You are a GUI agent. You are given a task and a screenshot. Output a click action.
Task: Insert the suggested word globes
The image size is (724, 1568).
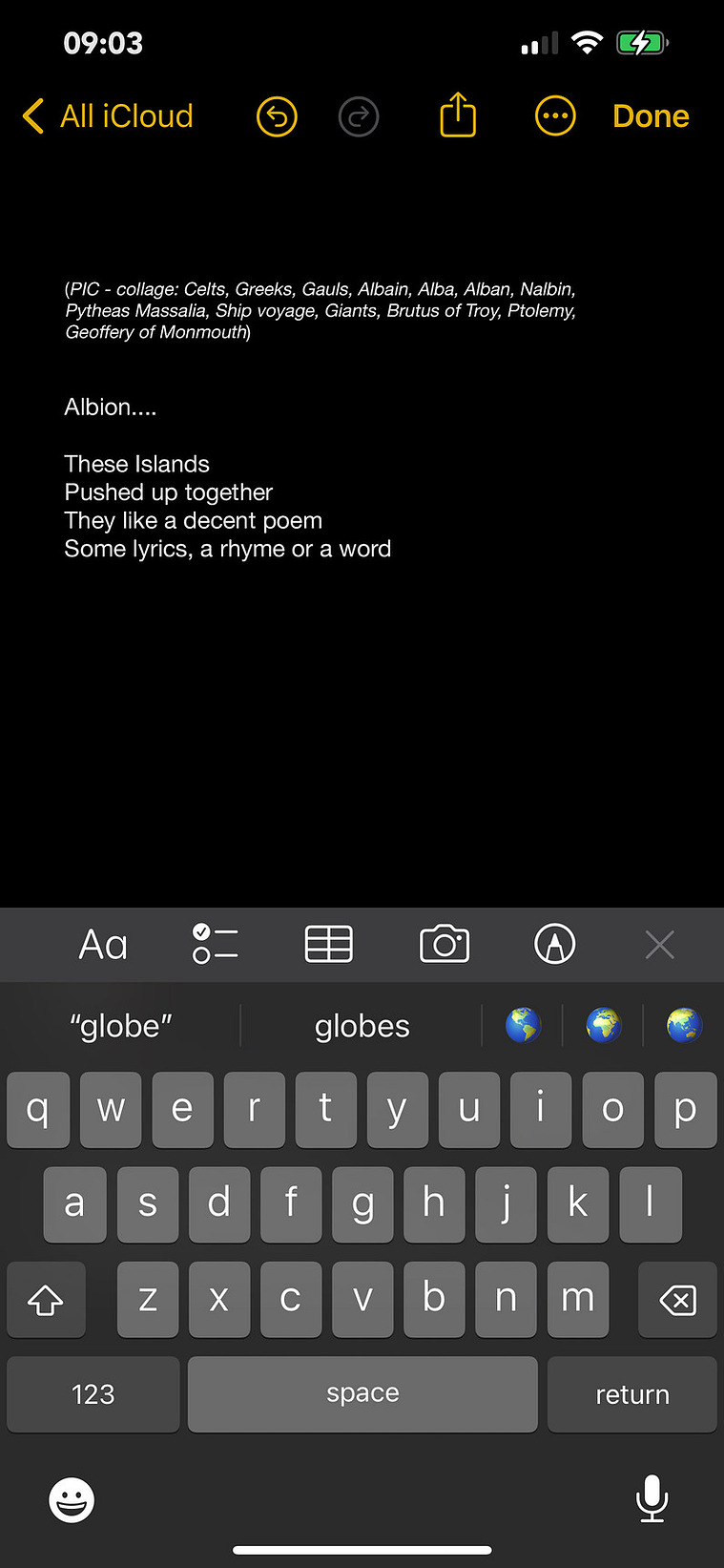(x=362, y=1026)
